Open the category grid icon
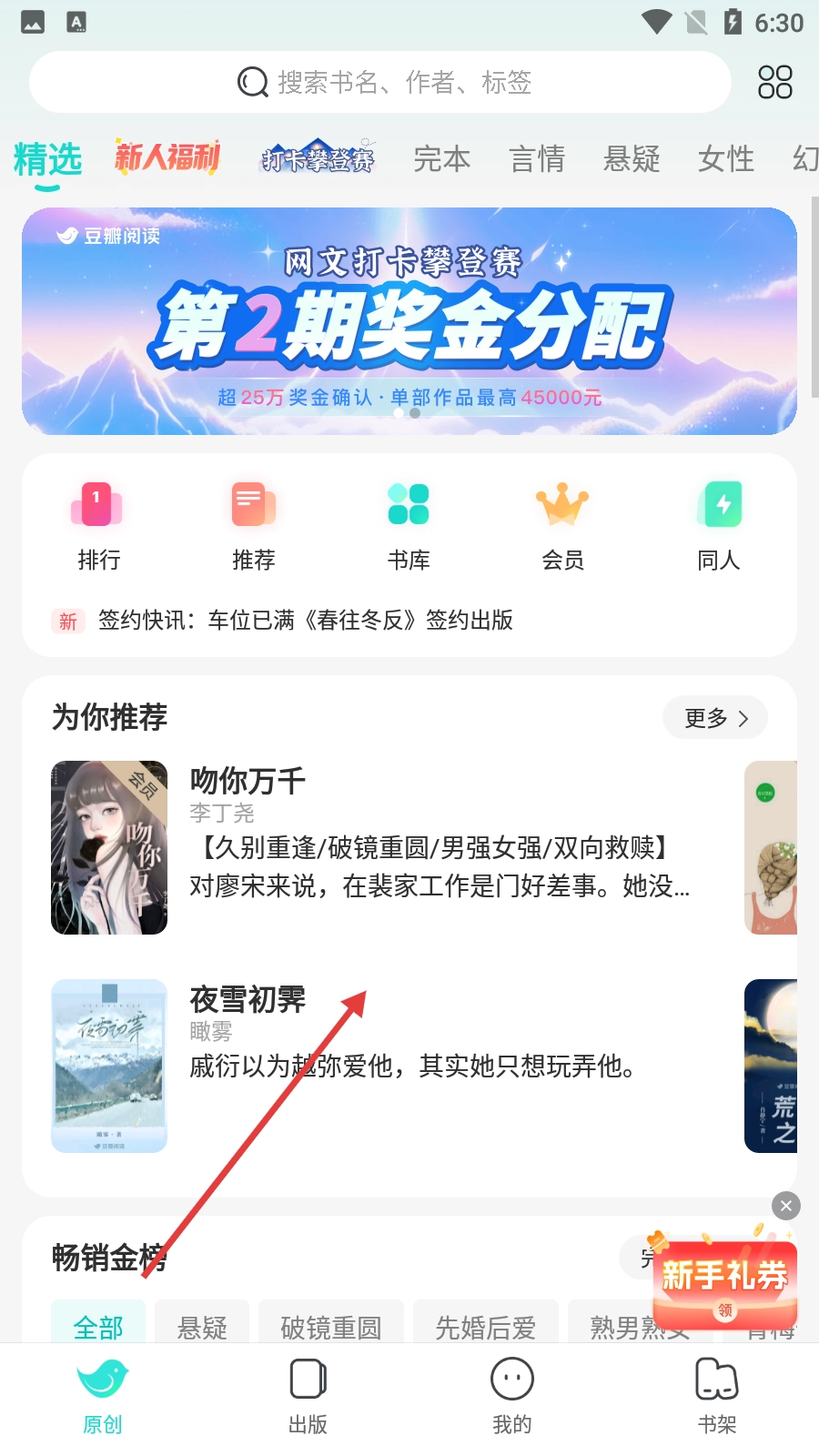Screen dimensions: 819x1456 [774, 82]
